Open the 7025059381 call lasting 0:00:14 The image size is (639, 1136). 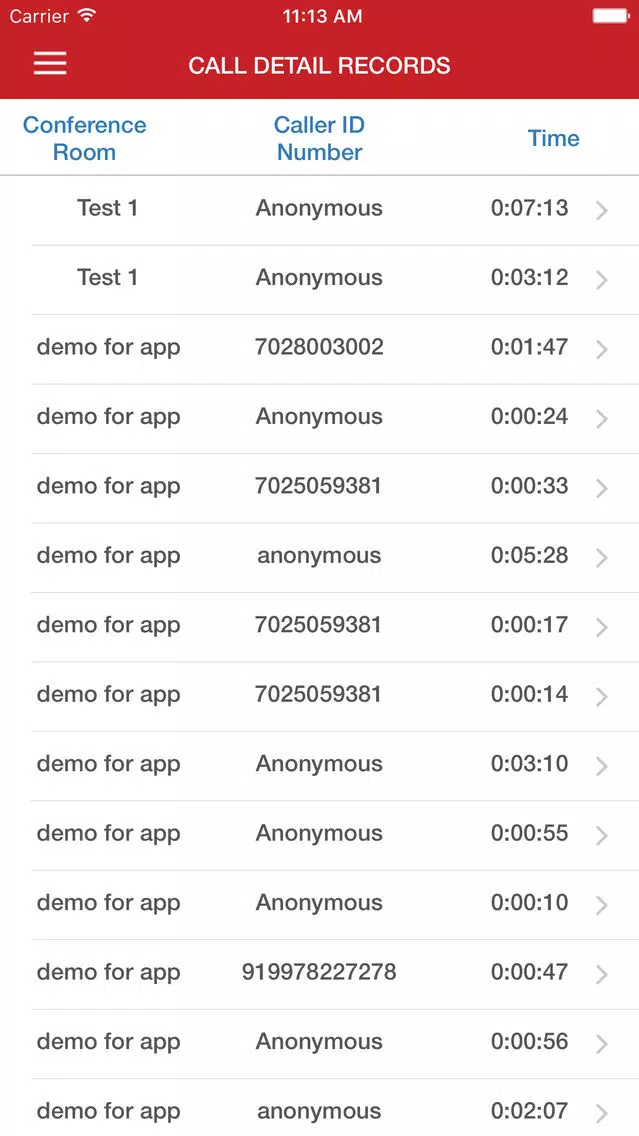pyautogui.click(x=320, y=697)
